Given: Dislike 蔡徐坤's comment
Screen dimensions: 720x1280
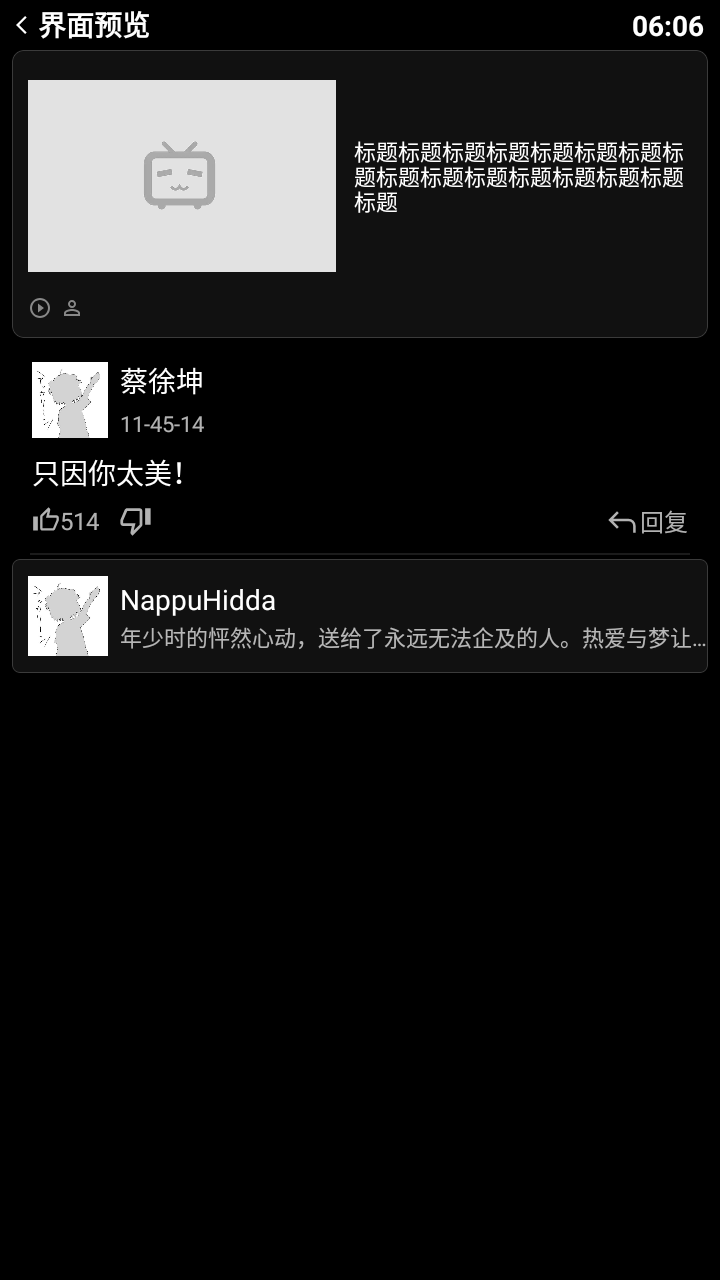Looking at the screenshot, I should click(x=135, y=521).
